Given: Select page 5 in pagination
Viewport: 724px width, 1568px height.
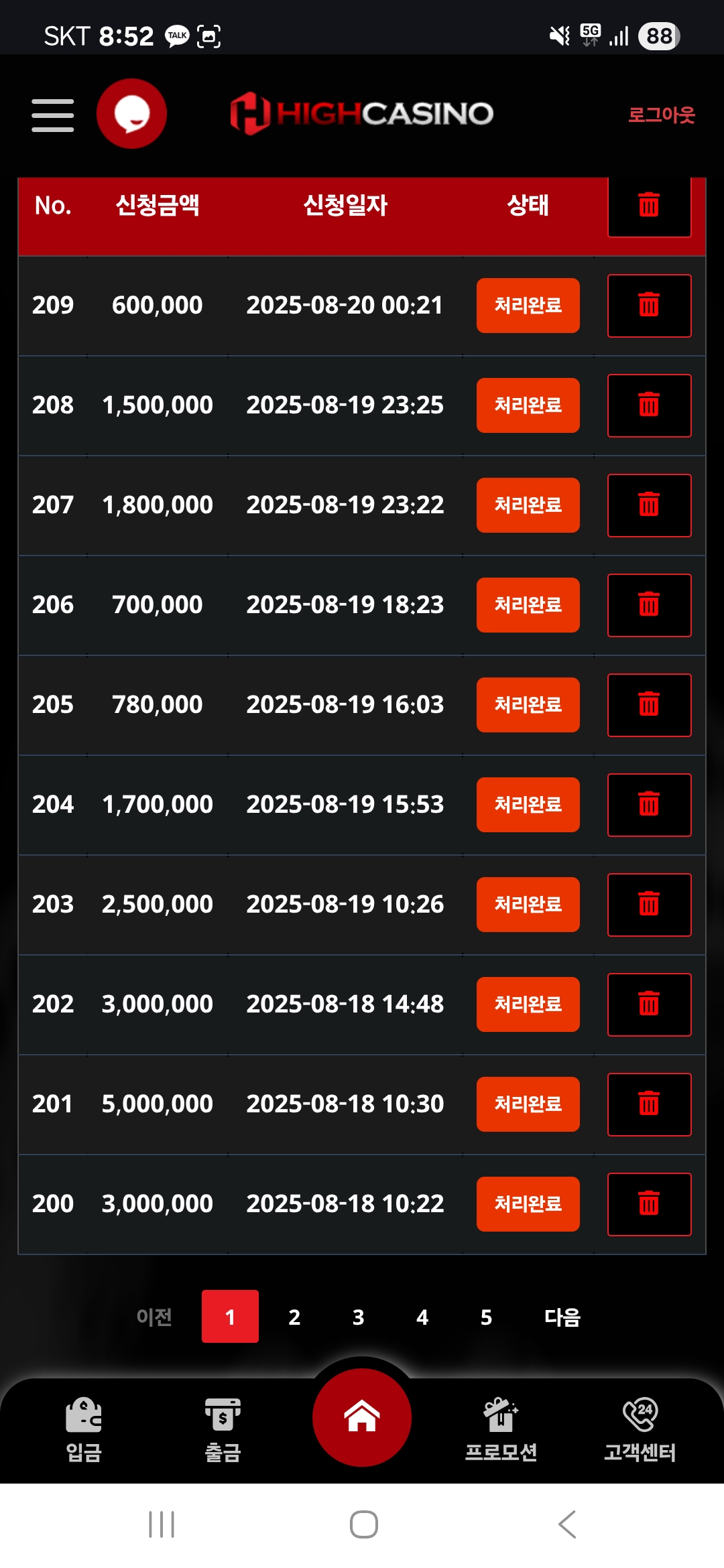Looking at the screenshot, I should (487, 1317).
